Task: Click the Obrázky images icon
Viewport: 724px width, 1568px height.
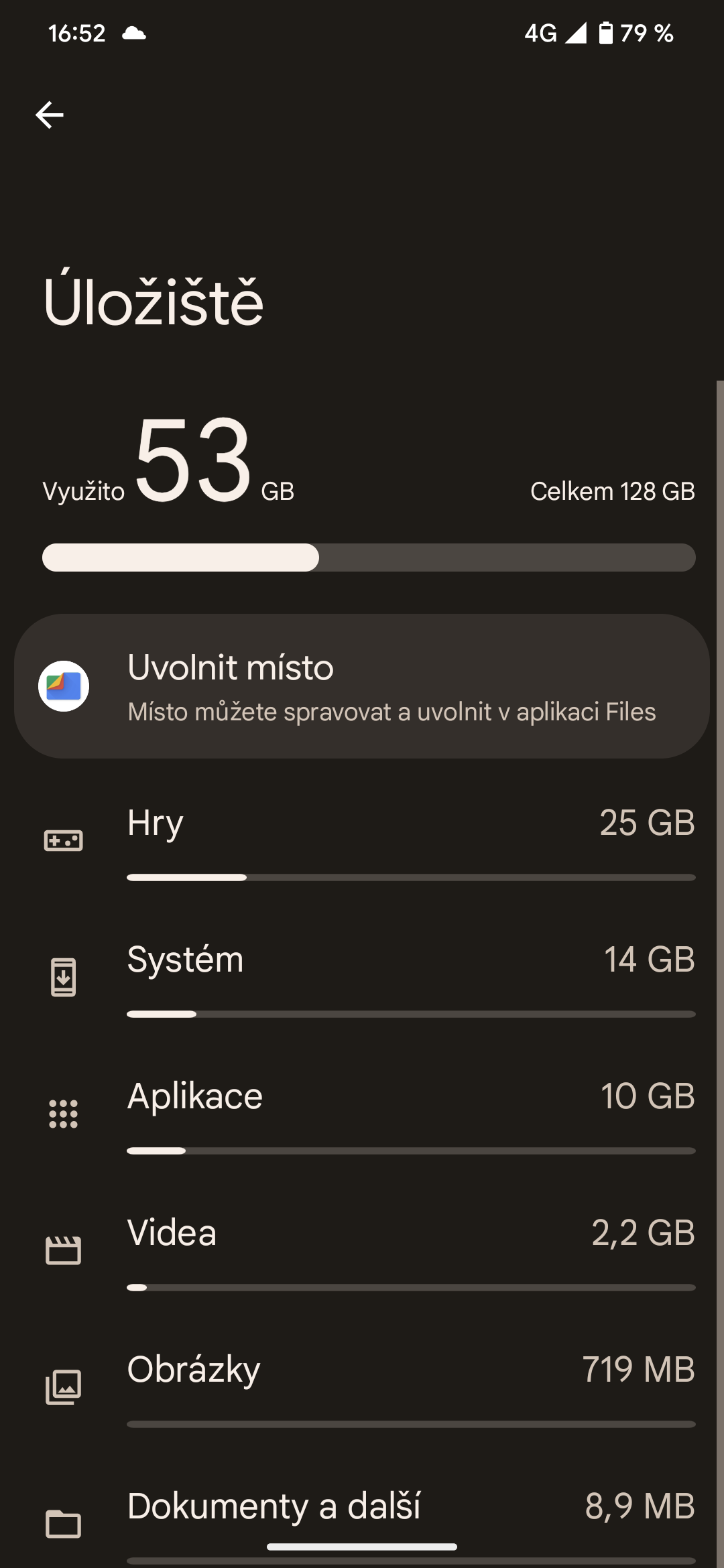Action: (64, 1386)
